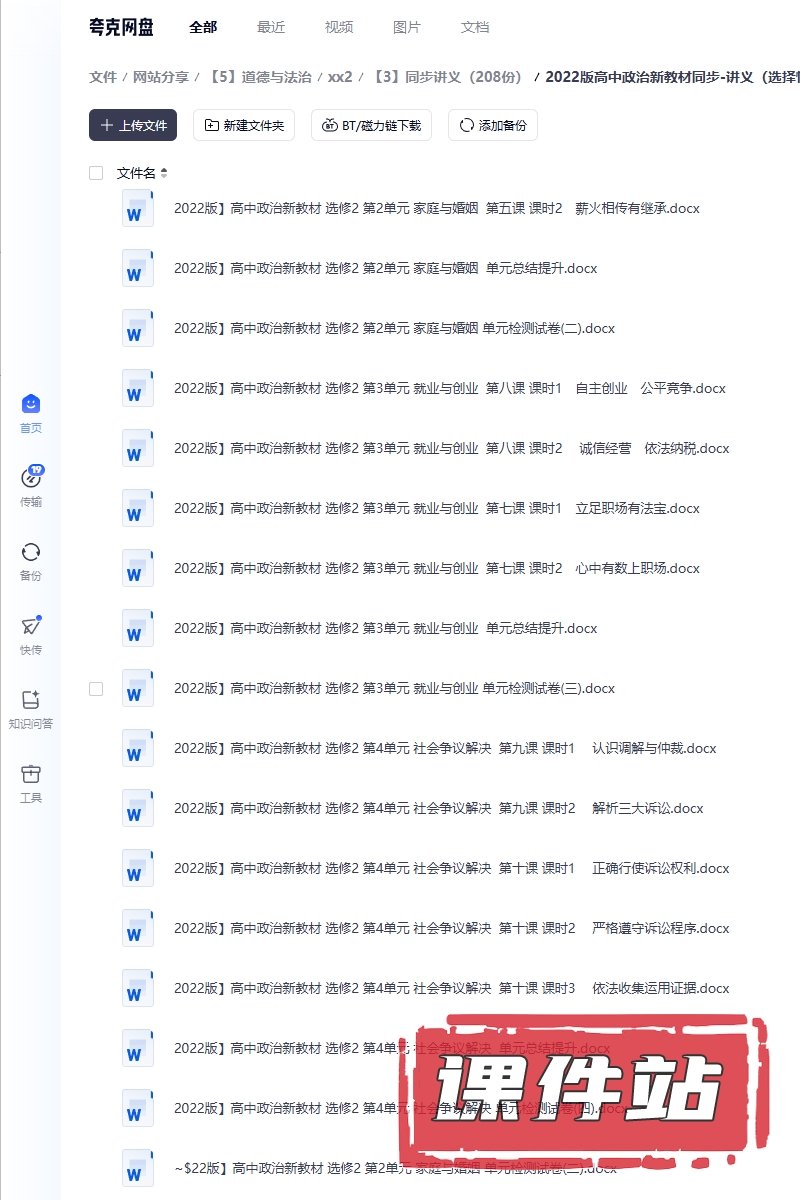Open the 薪火相传有继承.docx file
Screen dimensions: 800x1200
click(x=436, y=208)
